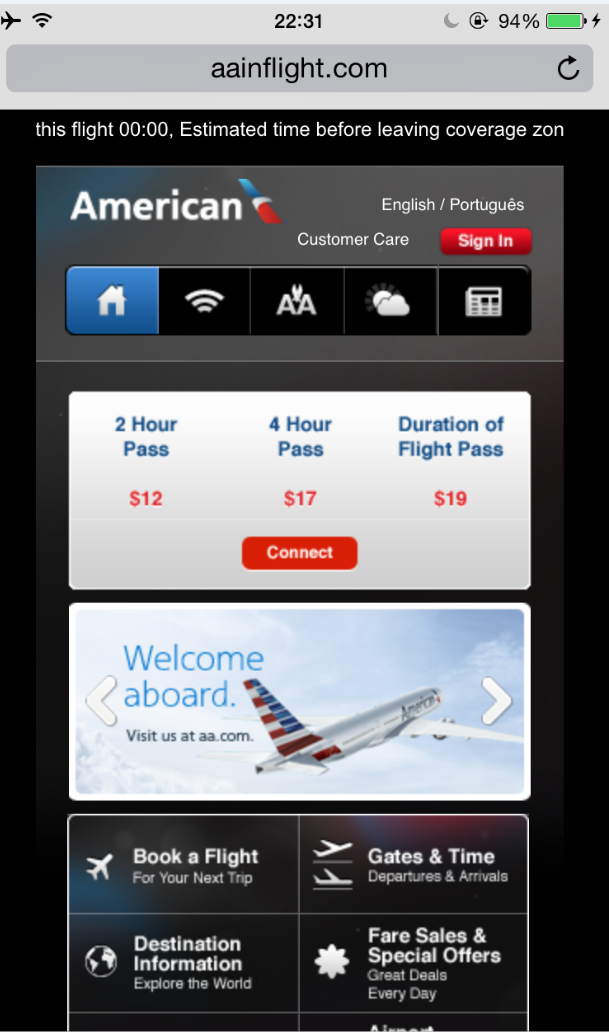Viewport: 609px width, 1032px height.
Task: Tap Connect to buy a Wi-Fi pass
Action: pyautogui.click(x=299, y=552)
